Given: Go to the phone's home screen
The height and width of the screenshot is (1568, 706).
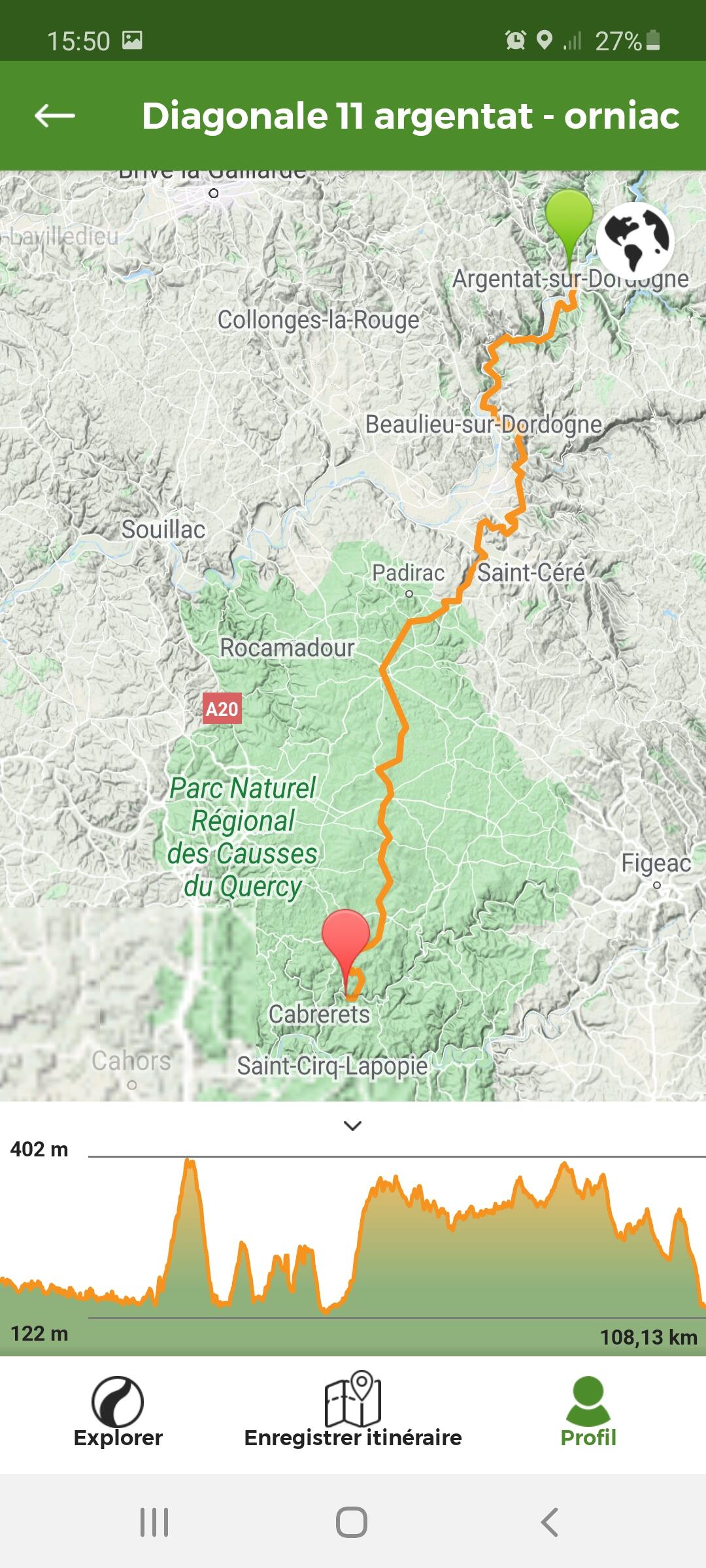Looking at the screenshot, I should (352, 1522).
